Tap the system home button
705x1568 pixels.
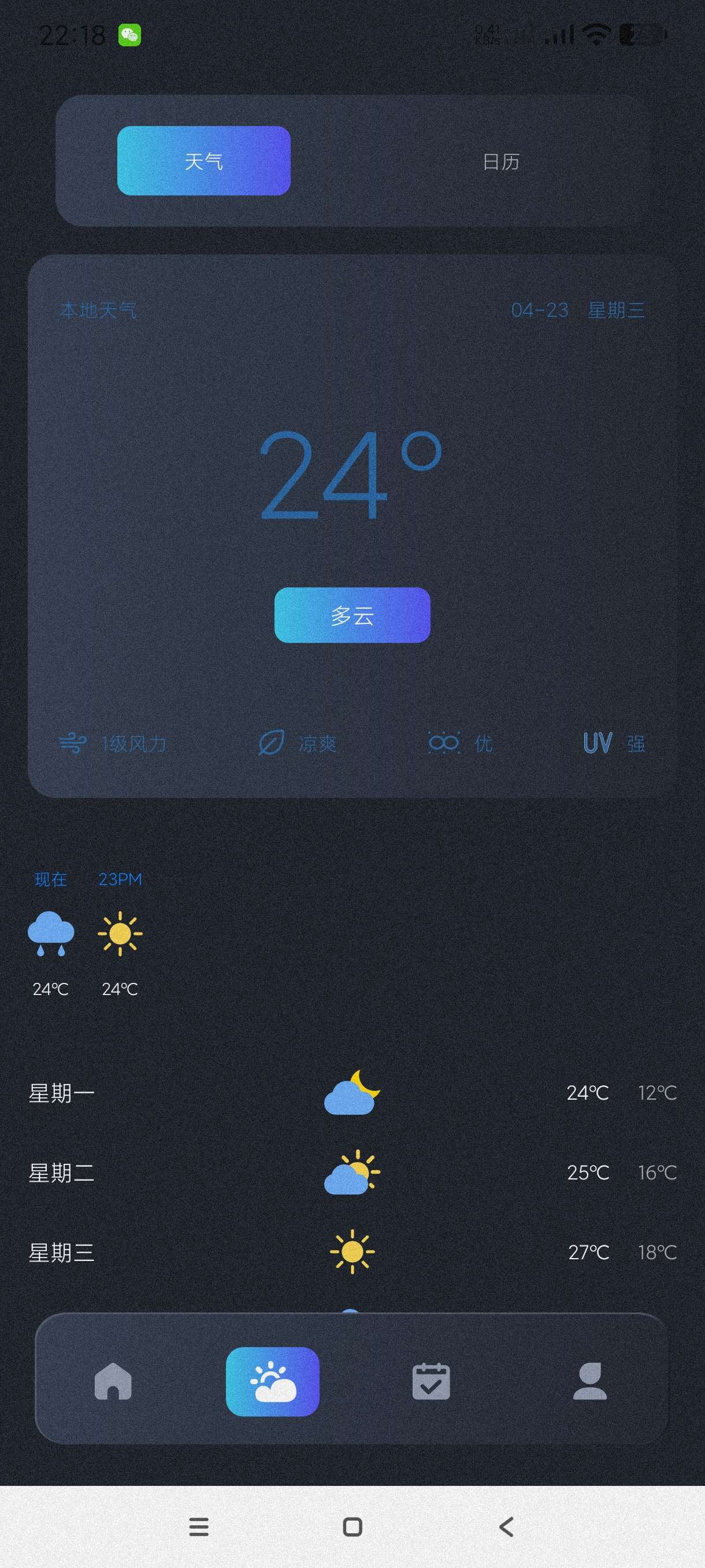click(x=353, y=1526)
